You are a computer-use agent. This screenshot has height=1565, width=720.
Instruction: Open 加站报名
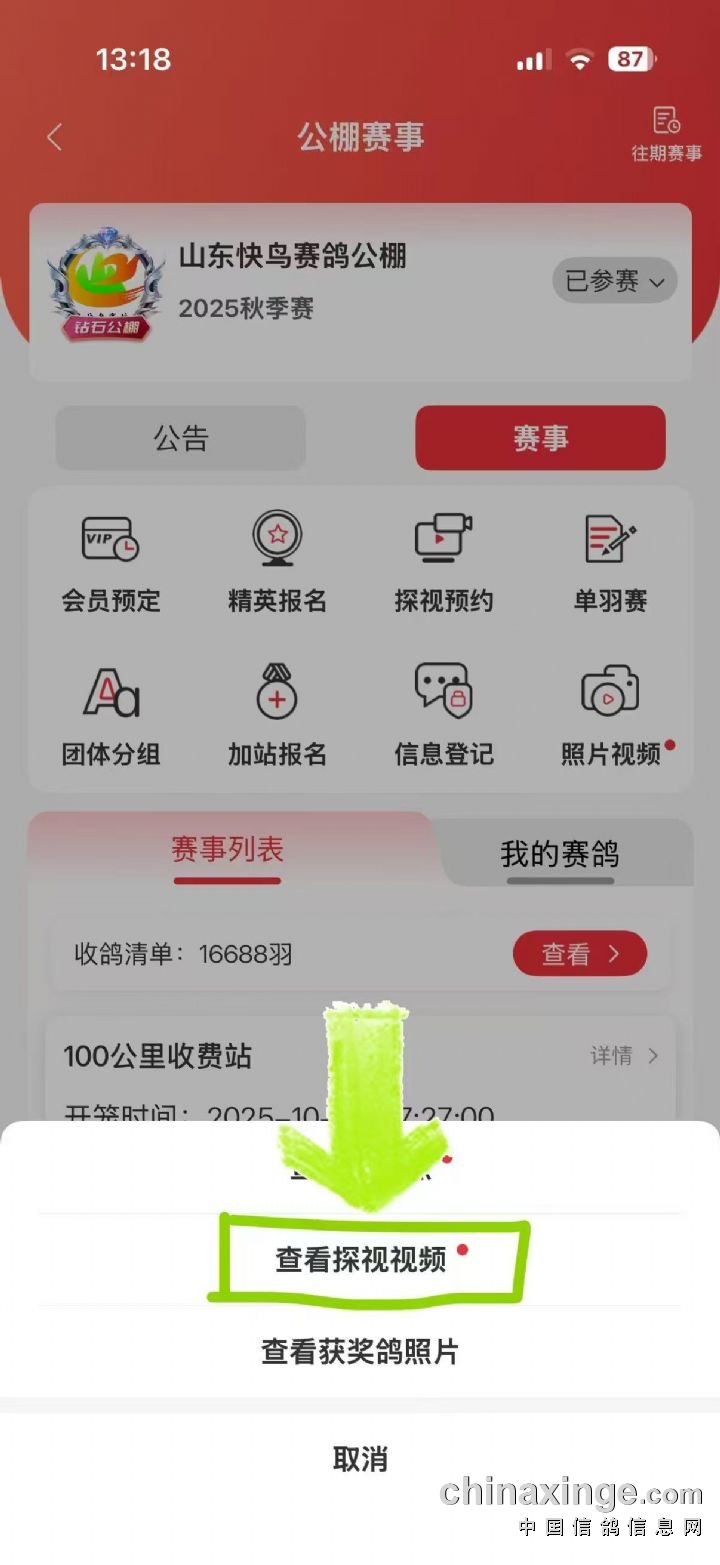click(277, 716)
